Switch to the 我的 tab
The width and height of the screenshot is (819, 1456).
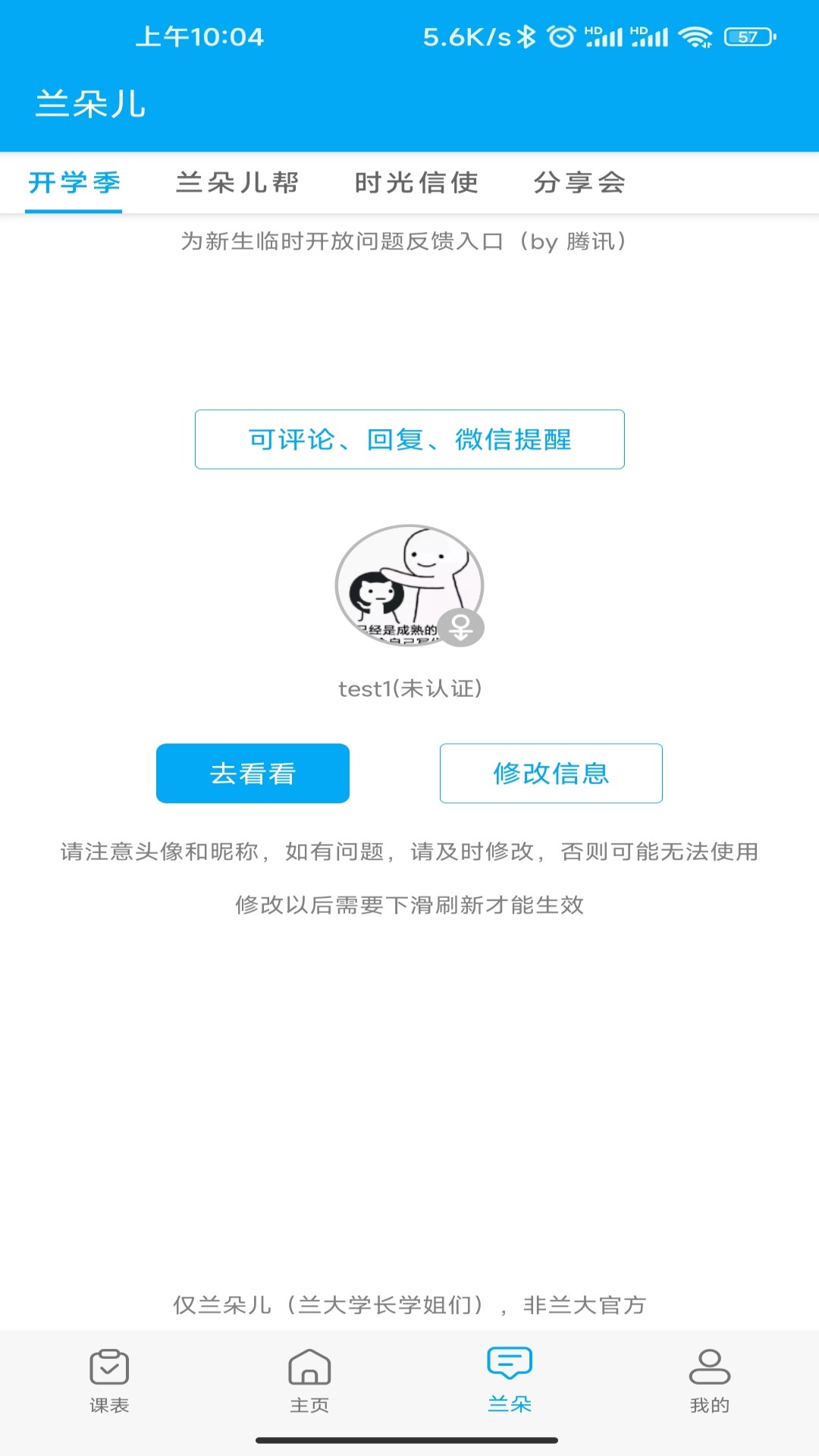tap(710, 1382)
